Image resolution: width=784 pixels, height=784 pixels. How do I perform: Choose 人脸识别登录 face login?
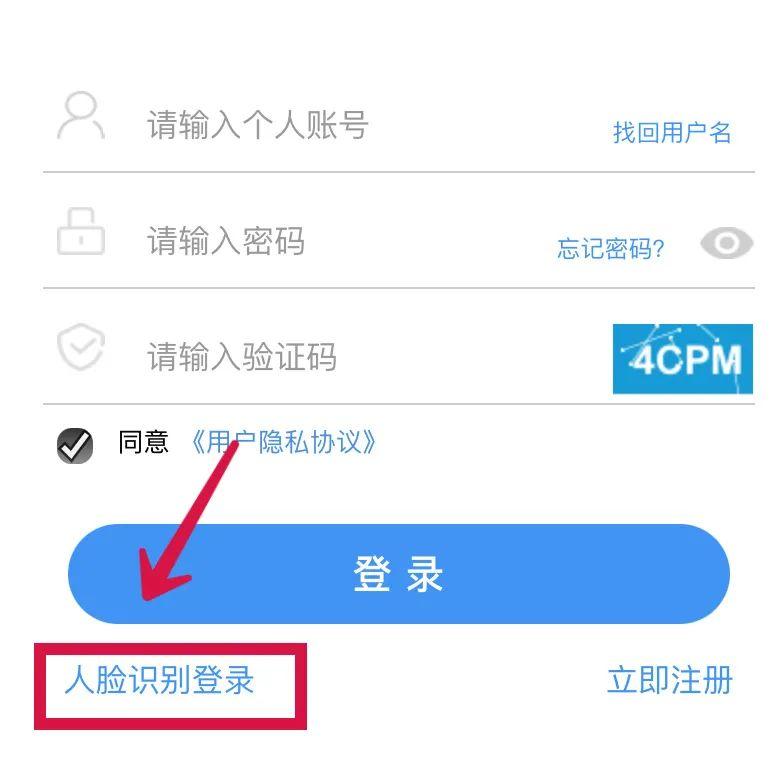tap(160, 681)
